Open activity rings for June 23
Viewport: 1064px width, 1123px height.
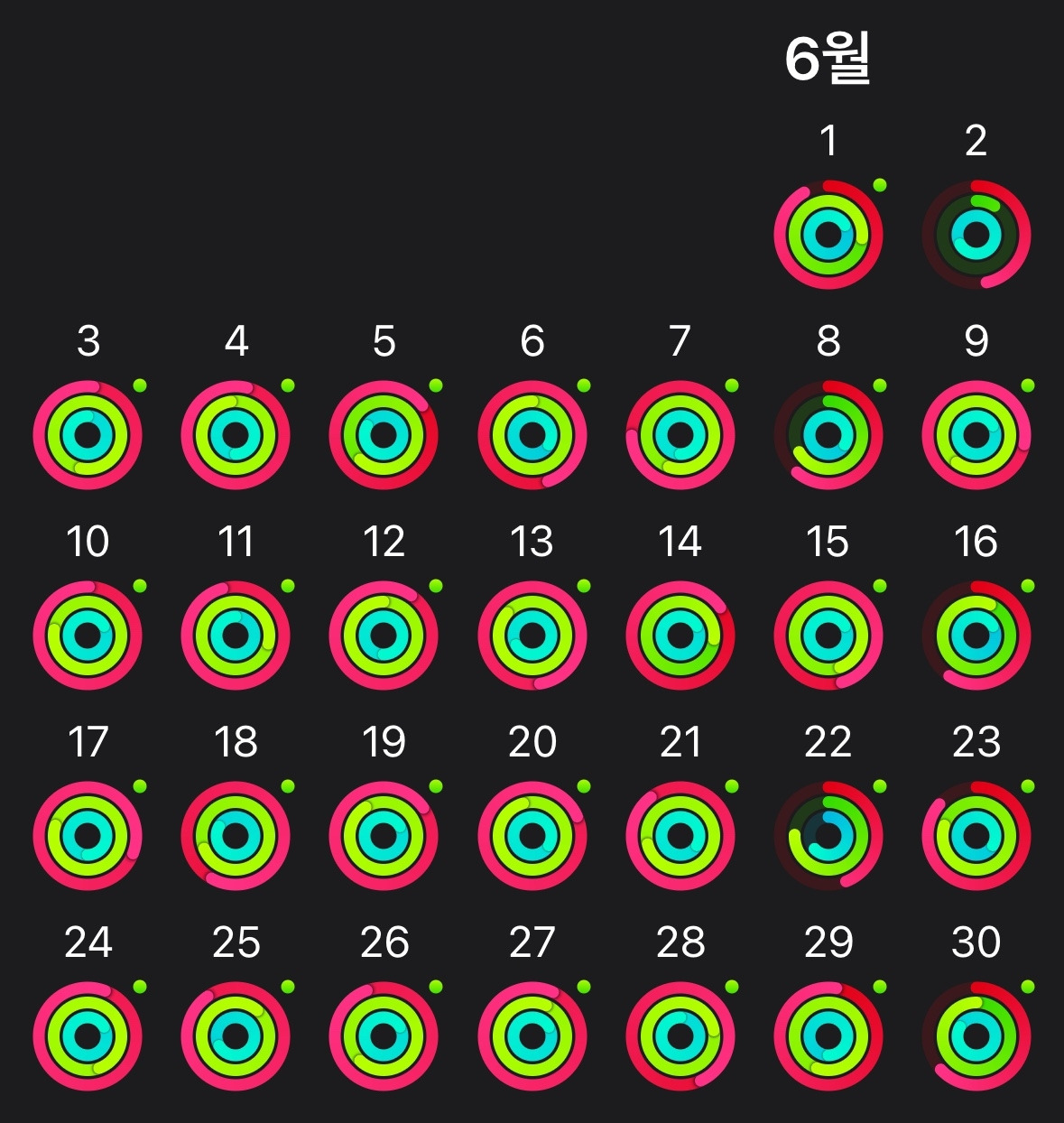pyautogui.click(x=976, y=836)
